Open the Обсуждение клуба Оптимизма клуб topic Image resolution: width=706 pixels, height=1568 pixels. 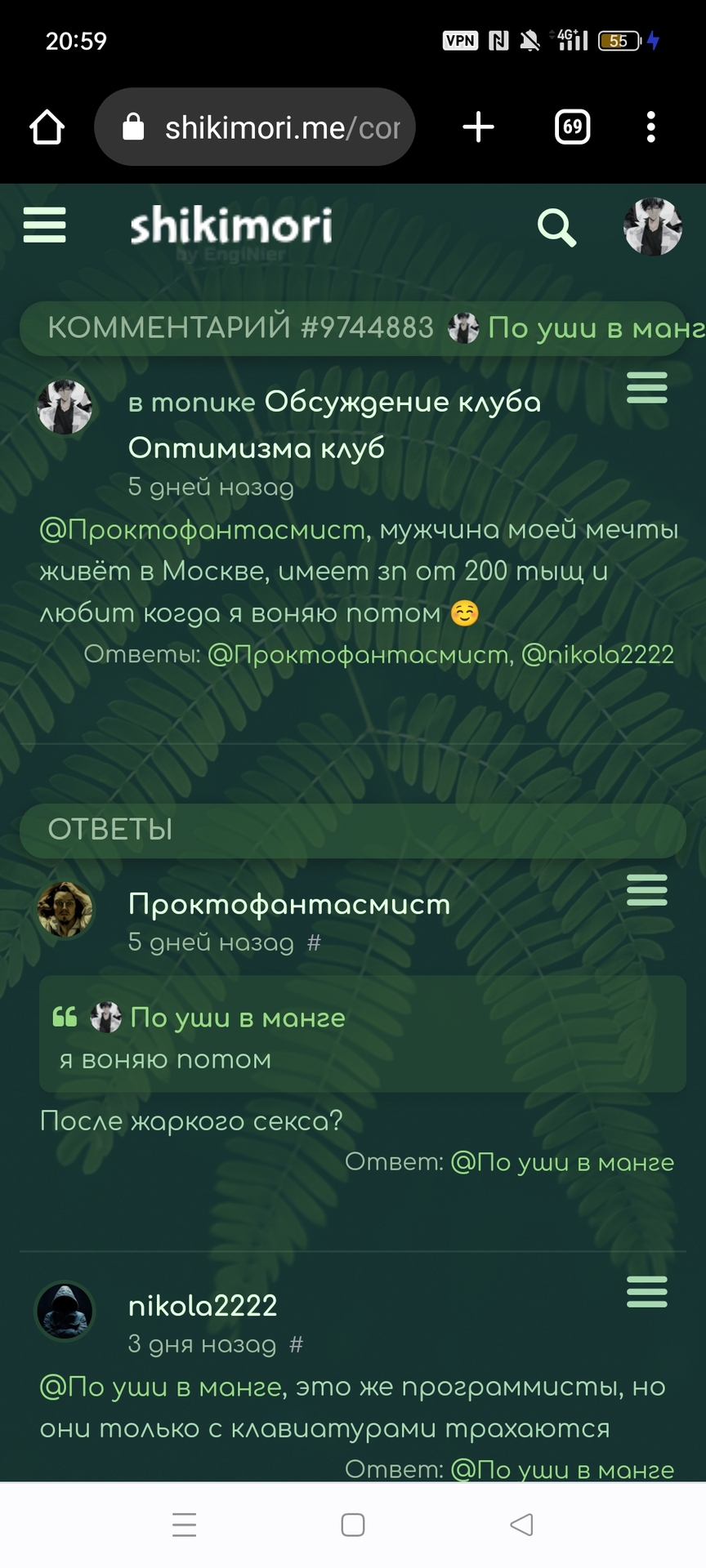(334, 424)
